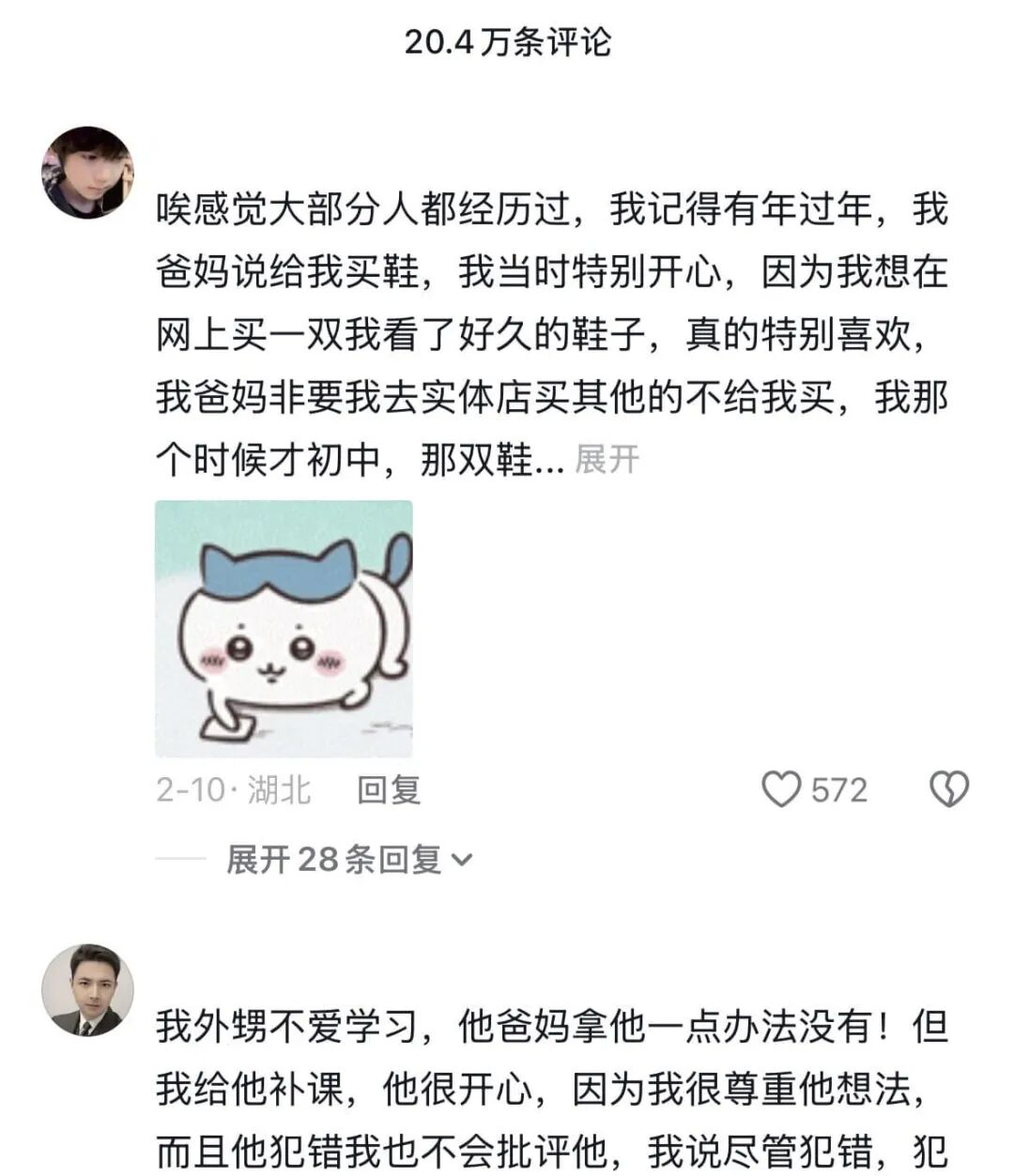Expand 展开28条回复 thread
Screen dimensions: 1014x1176
(x=349, y=859)
